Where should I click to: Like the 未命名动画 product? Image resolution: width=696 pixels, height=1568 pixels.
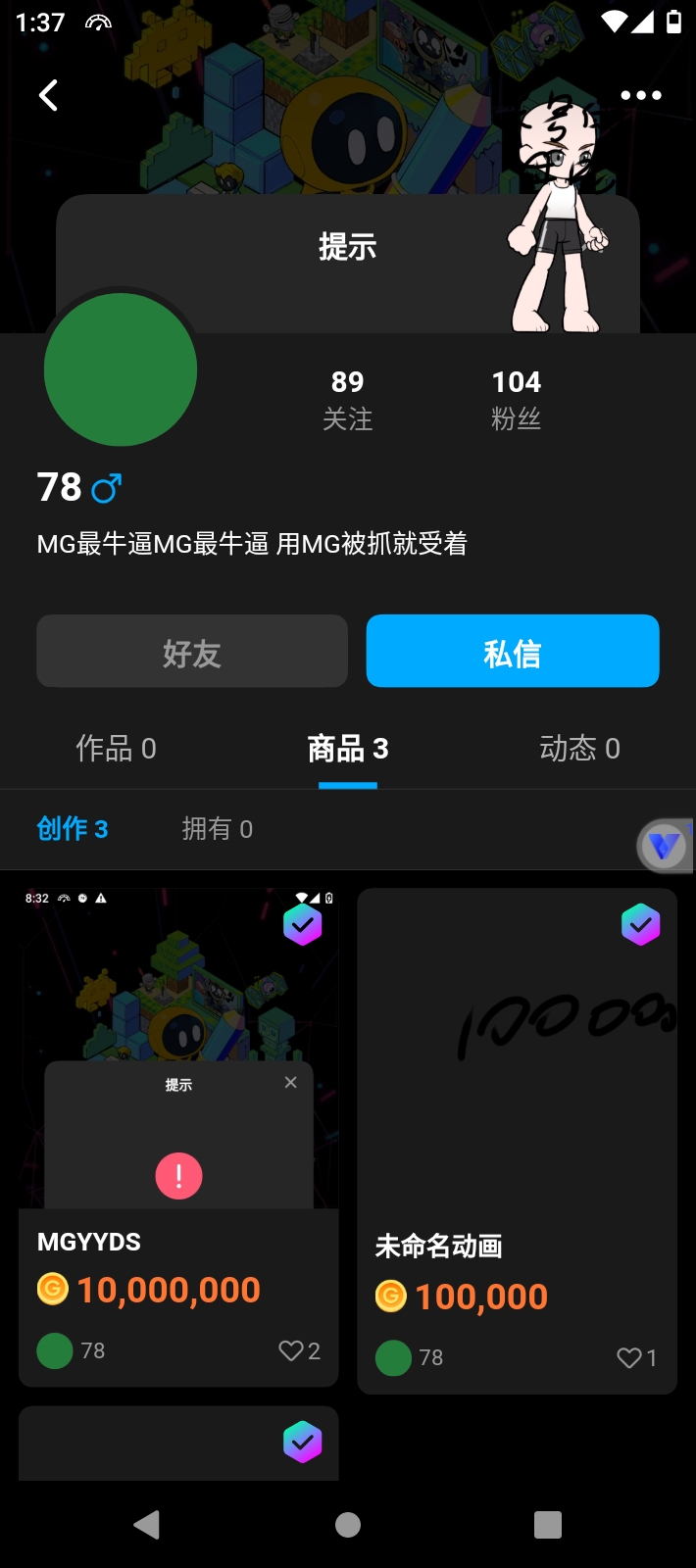(629, 1357)
